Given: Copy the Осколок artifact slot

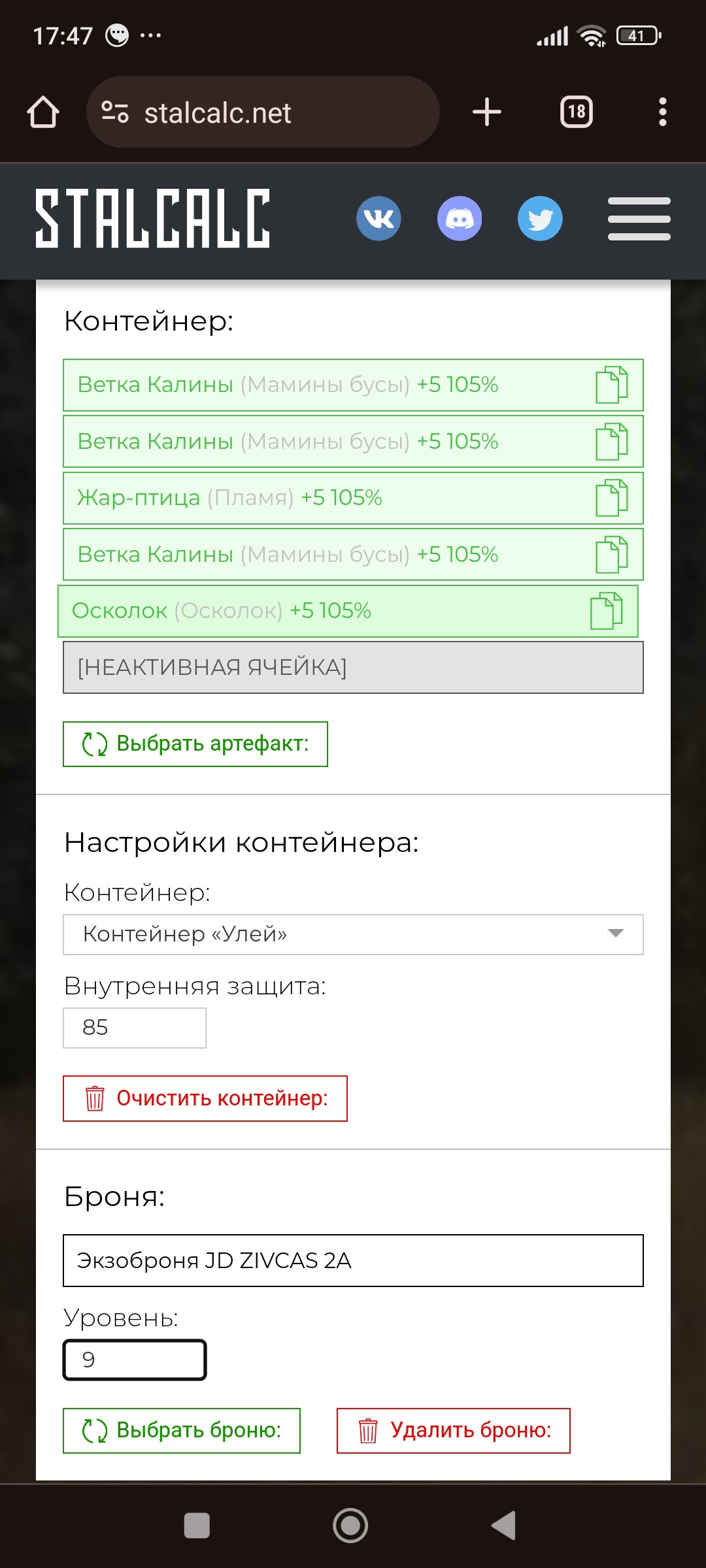Looking at the screenshot, I should click(606, 611).
